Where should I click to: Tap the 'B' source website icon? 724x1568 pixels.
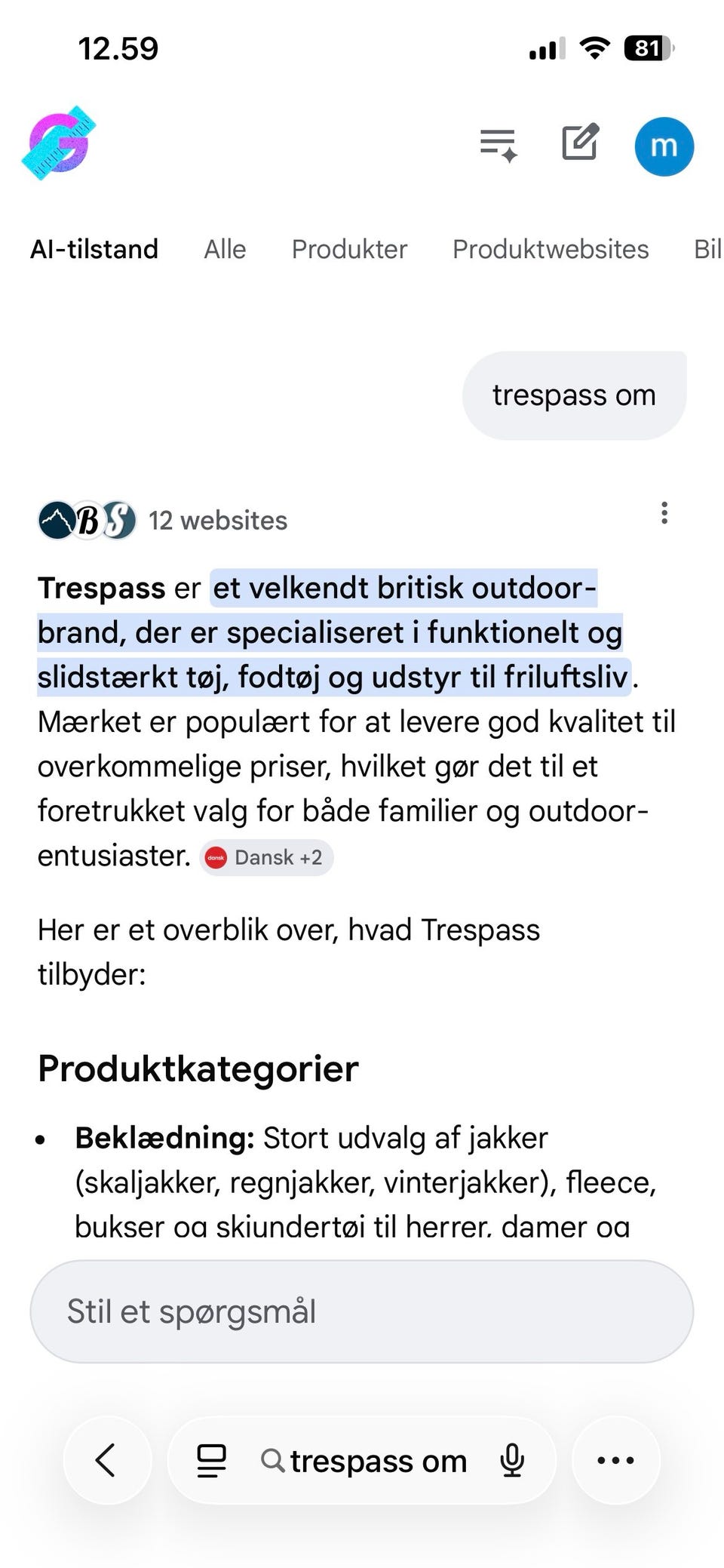(87, 520)
